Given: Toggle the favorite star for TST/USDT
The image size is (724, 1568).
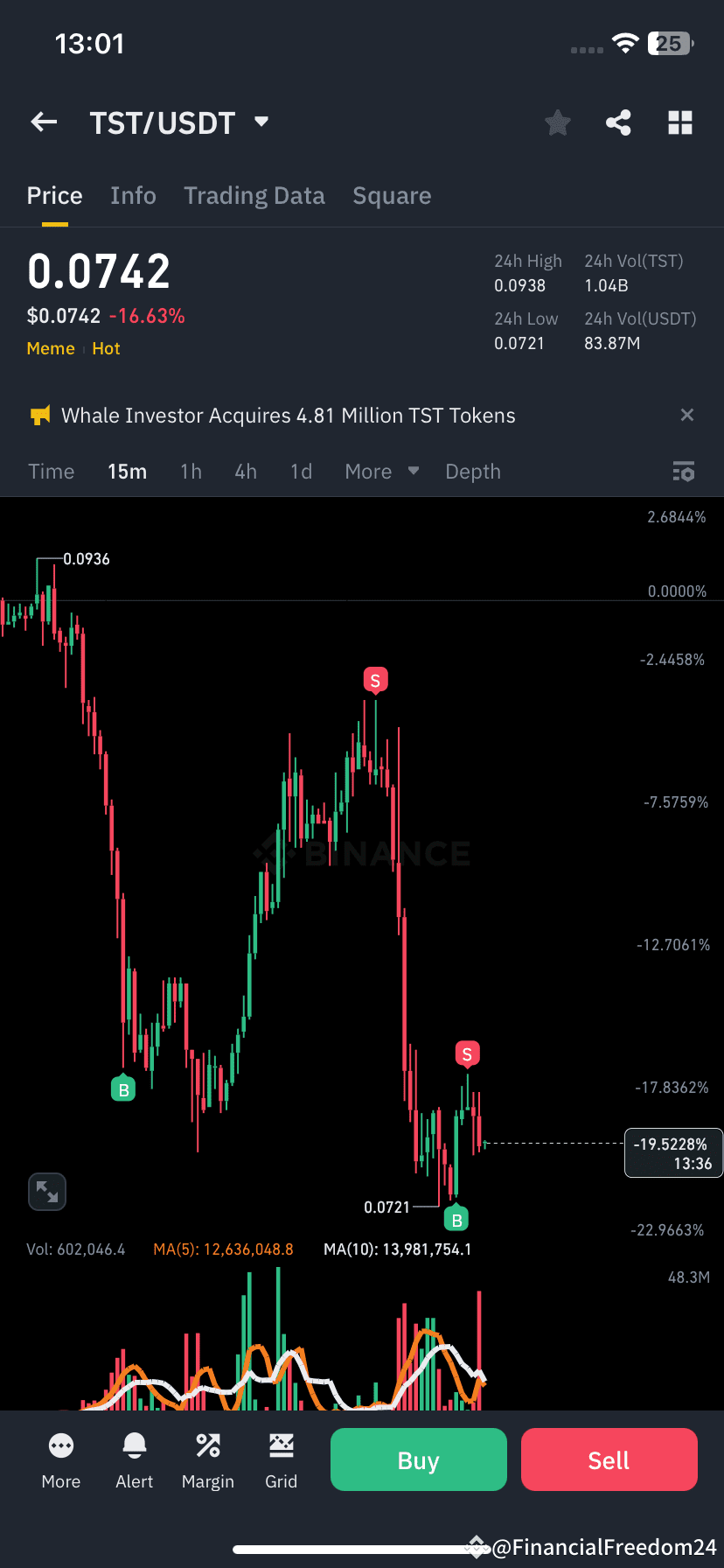Looking at the screenshot, I should point(557,122).
